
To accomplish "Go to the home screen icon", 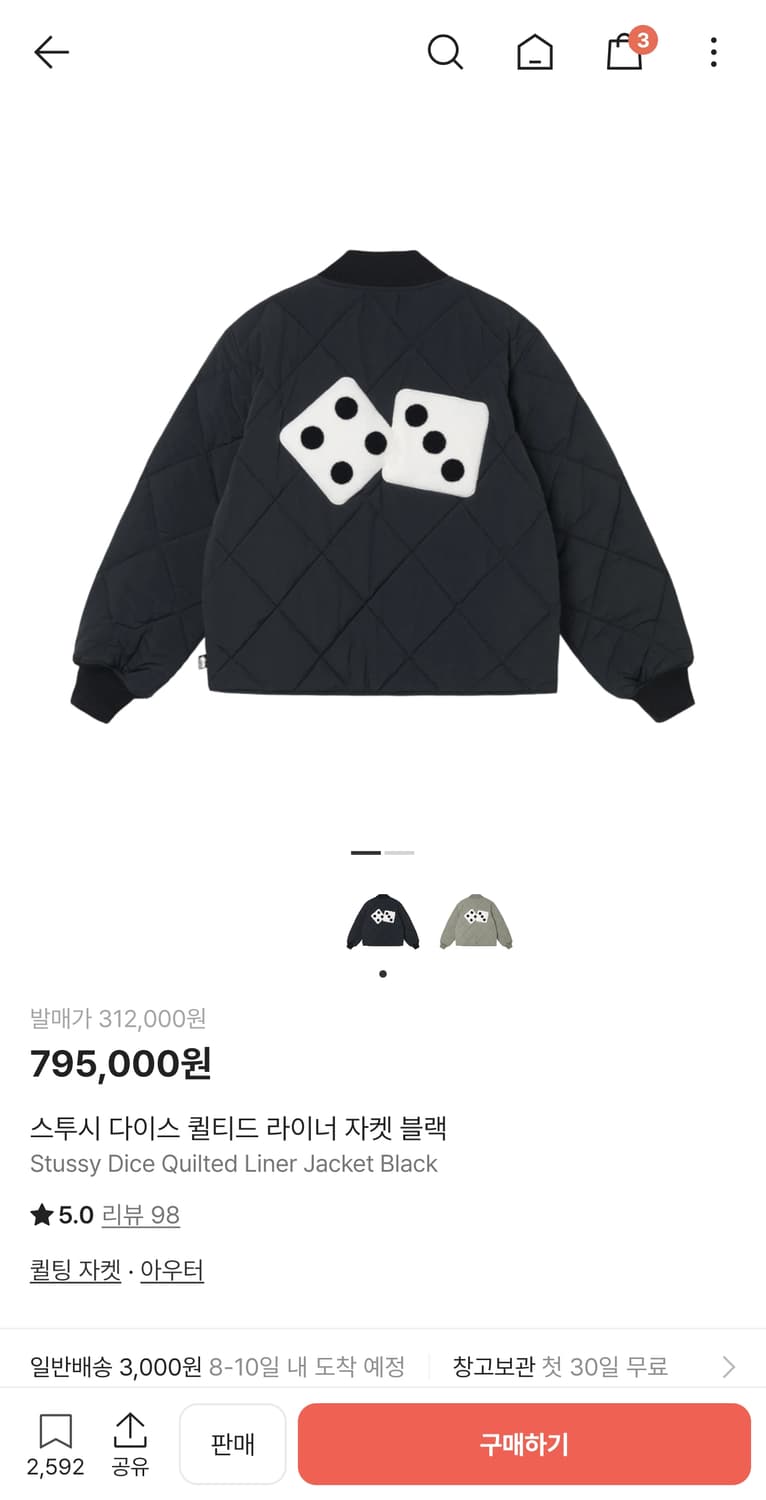I will coord(536,52).
